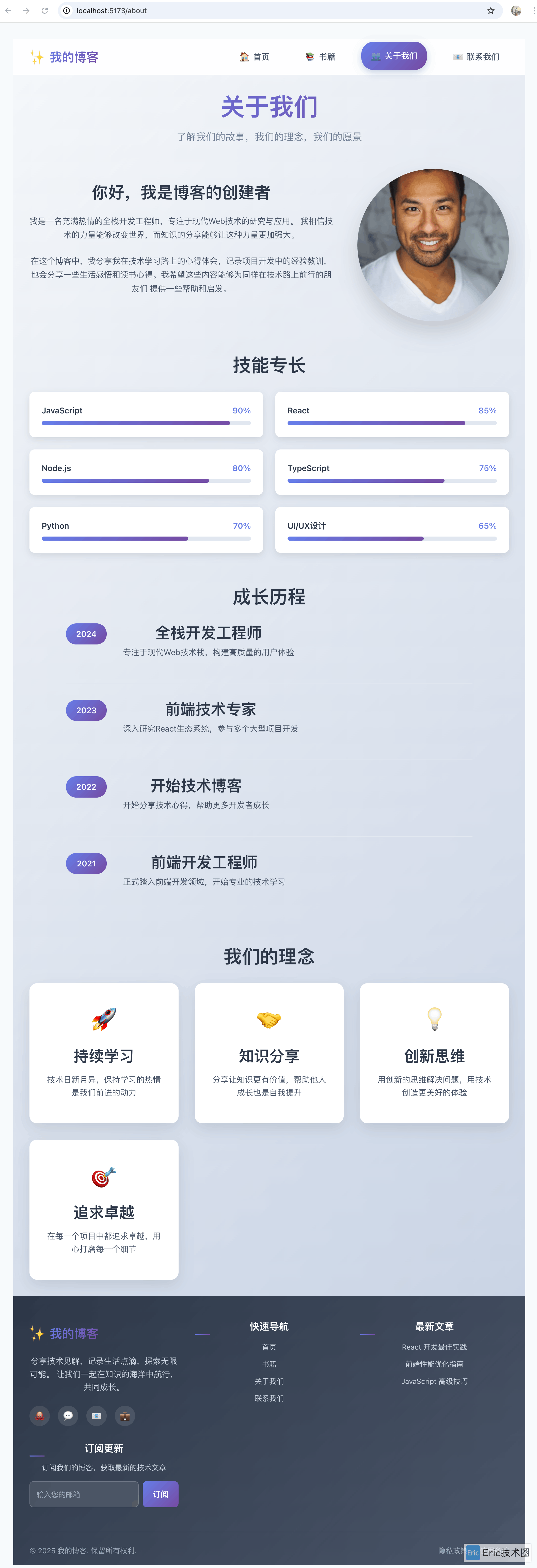Open footer quick link 联系我们
Image resolution: width=537 pixels, height=1568 pixels.
coord(269,1398)
